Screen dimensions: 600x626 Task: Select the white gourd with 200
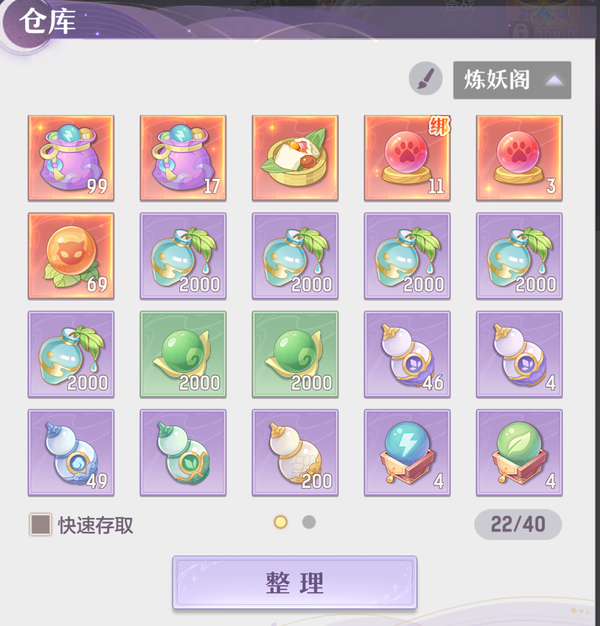pos(295,452)
